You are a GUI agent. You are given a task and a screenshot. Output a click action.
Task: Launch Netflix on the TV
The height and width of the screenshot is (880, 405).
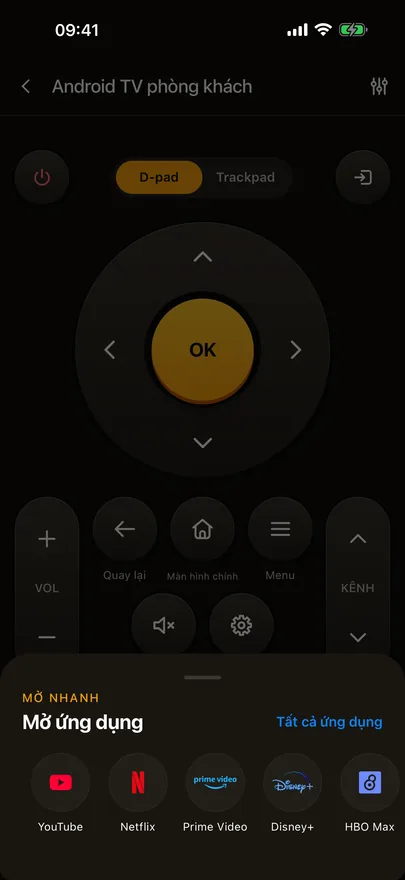[x=138, y=782]
